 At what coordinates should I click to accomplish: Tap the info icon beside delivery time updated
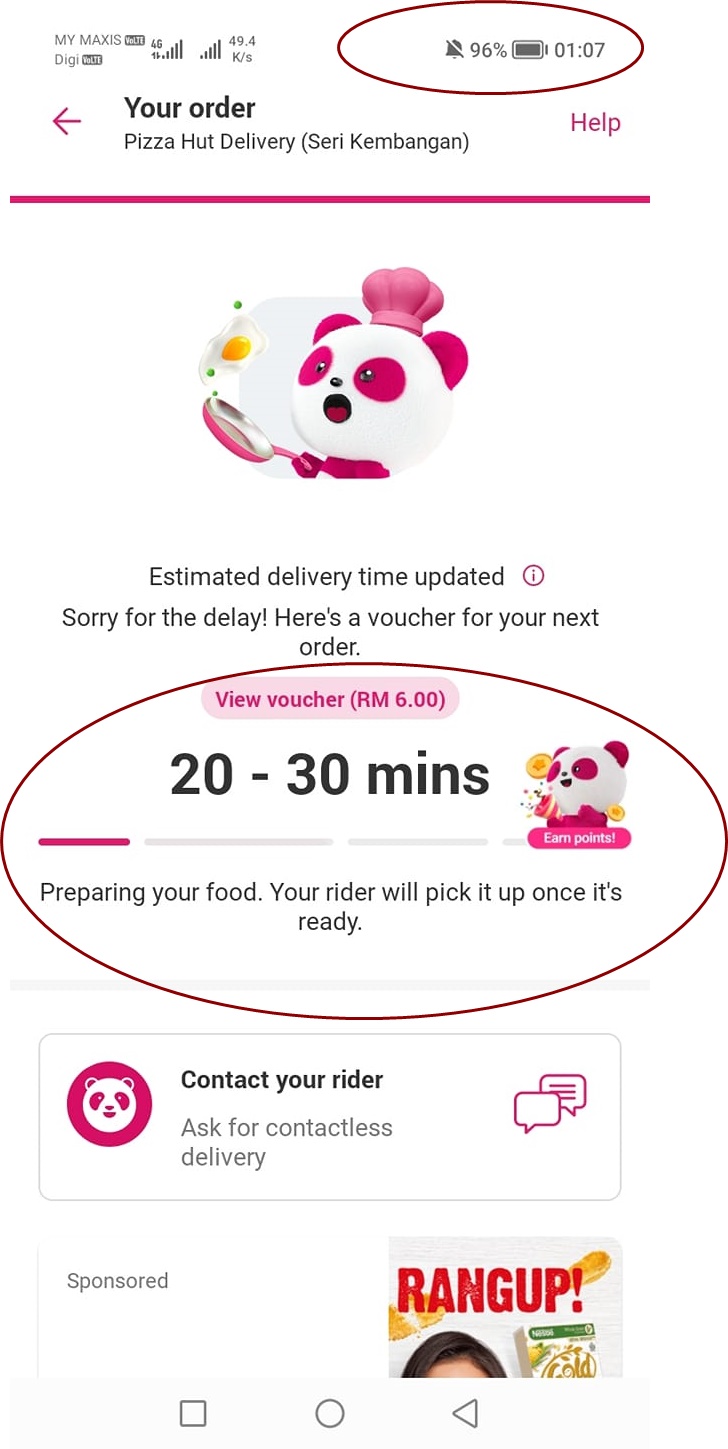534,576
